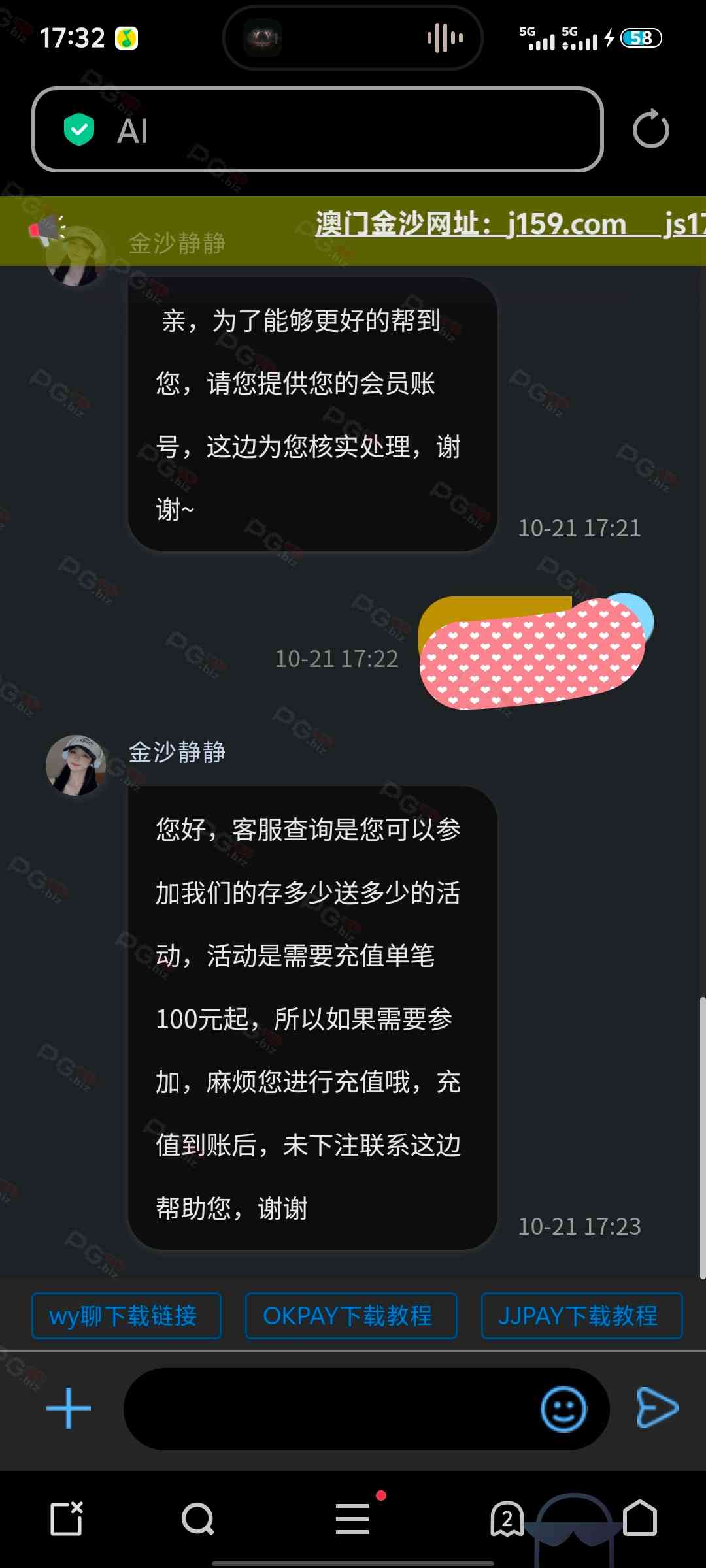
Task: Tap 金沙静静's avatar beside the second message
Action: pos(75,764)
